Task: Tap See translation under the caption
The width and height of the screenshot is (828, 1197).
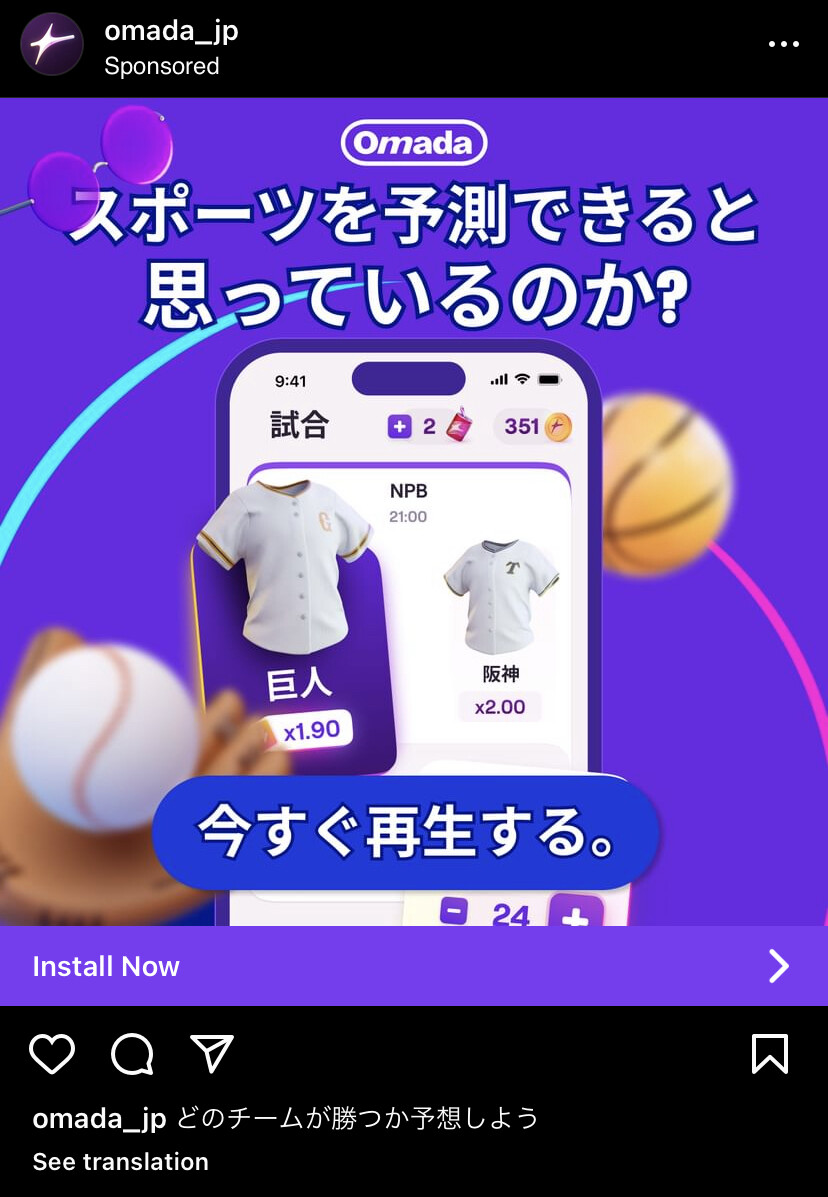Action: 121,1162
